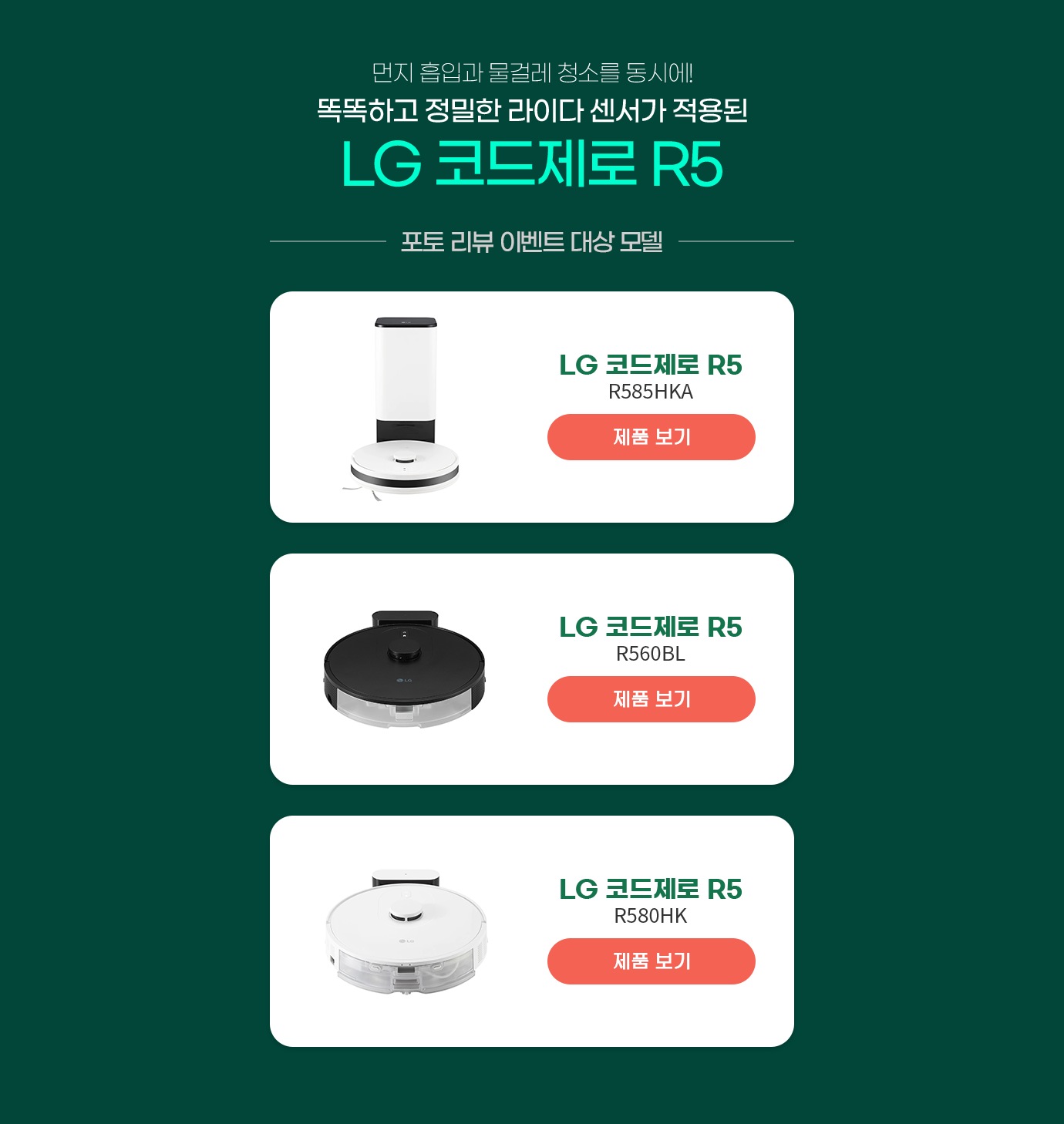Tap 제품 보기 for R580HK
This screenshot has width=1064, height=1124.
[x=651, y=961]
